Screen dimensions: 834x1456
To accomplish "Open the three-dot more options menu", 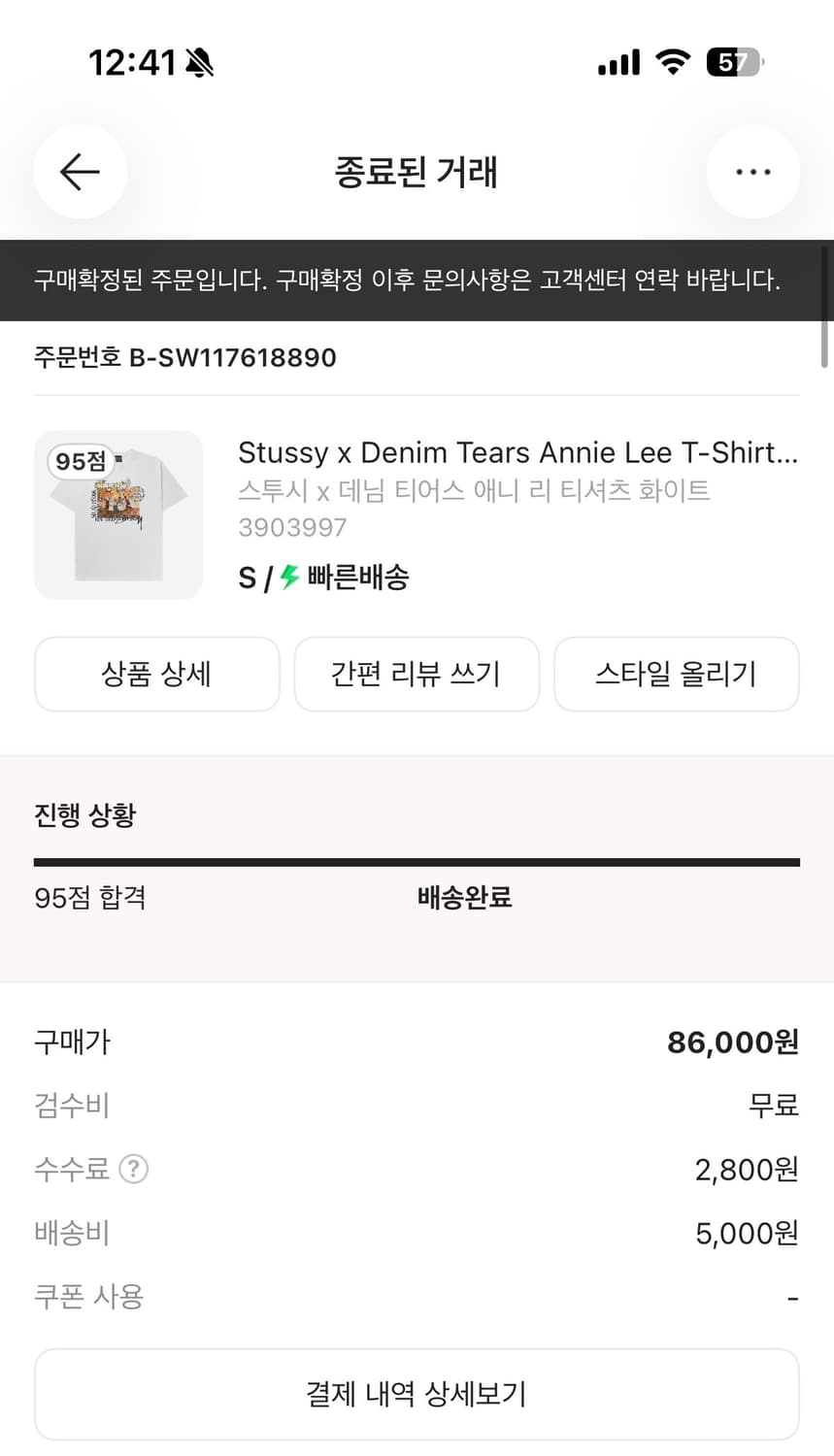I will pyautogui.click(x=753, y=172).
